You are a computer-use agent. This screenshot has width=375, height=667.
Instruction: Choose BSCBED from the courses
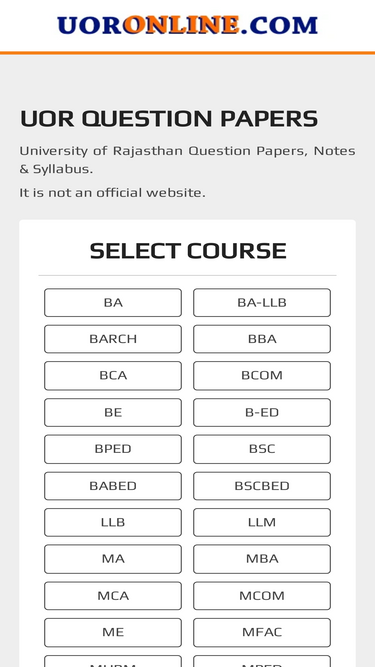point(262,486)
